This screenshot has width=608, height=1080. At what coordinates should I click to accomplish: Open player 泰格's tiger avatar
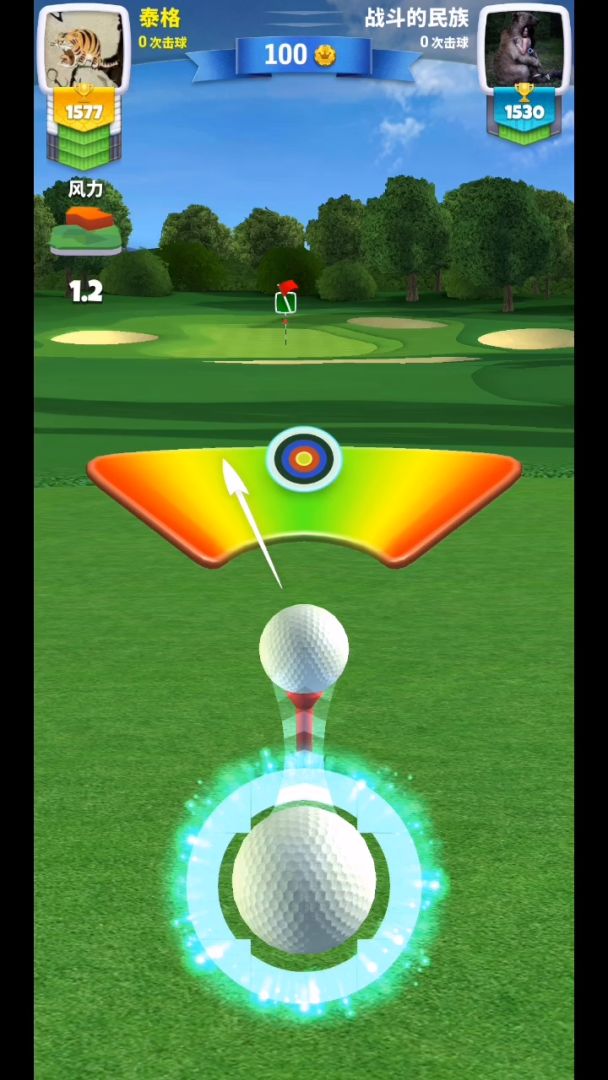coord(84,47)
